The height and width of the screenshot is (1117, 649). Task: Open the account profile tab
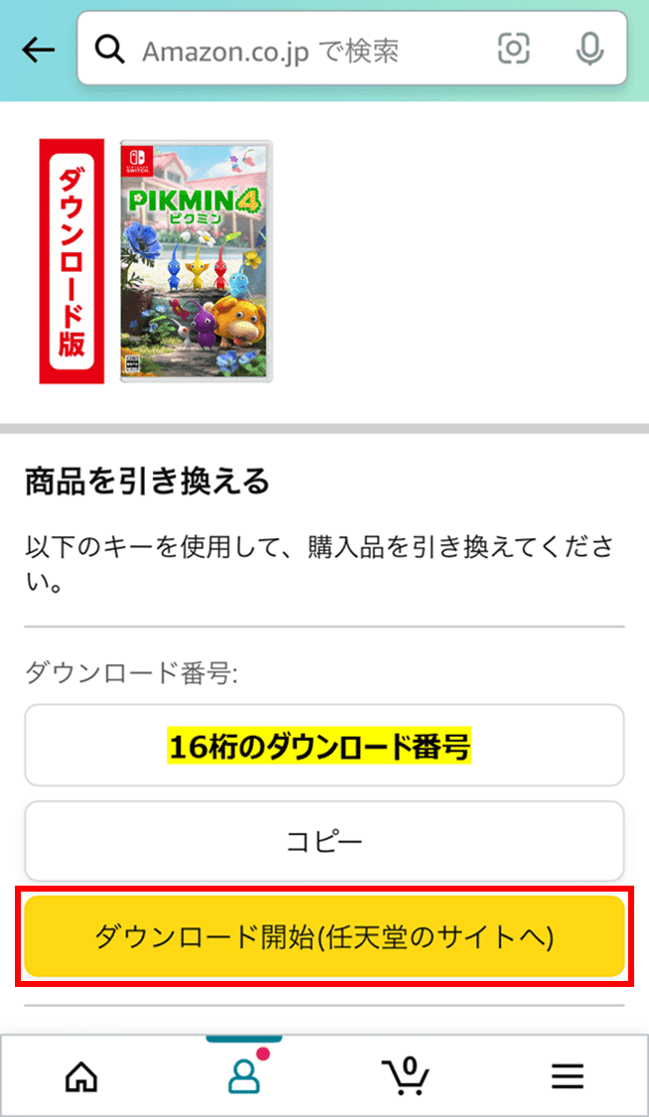pyautogui.click(x=243, y=1076)
